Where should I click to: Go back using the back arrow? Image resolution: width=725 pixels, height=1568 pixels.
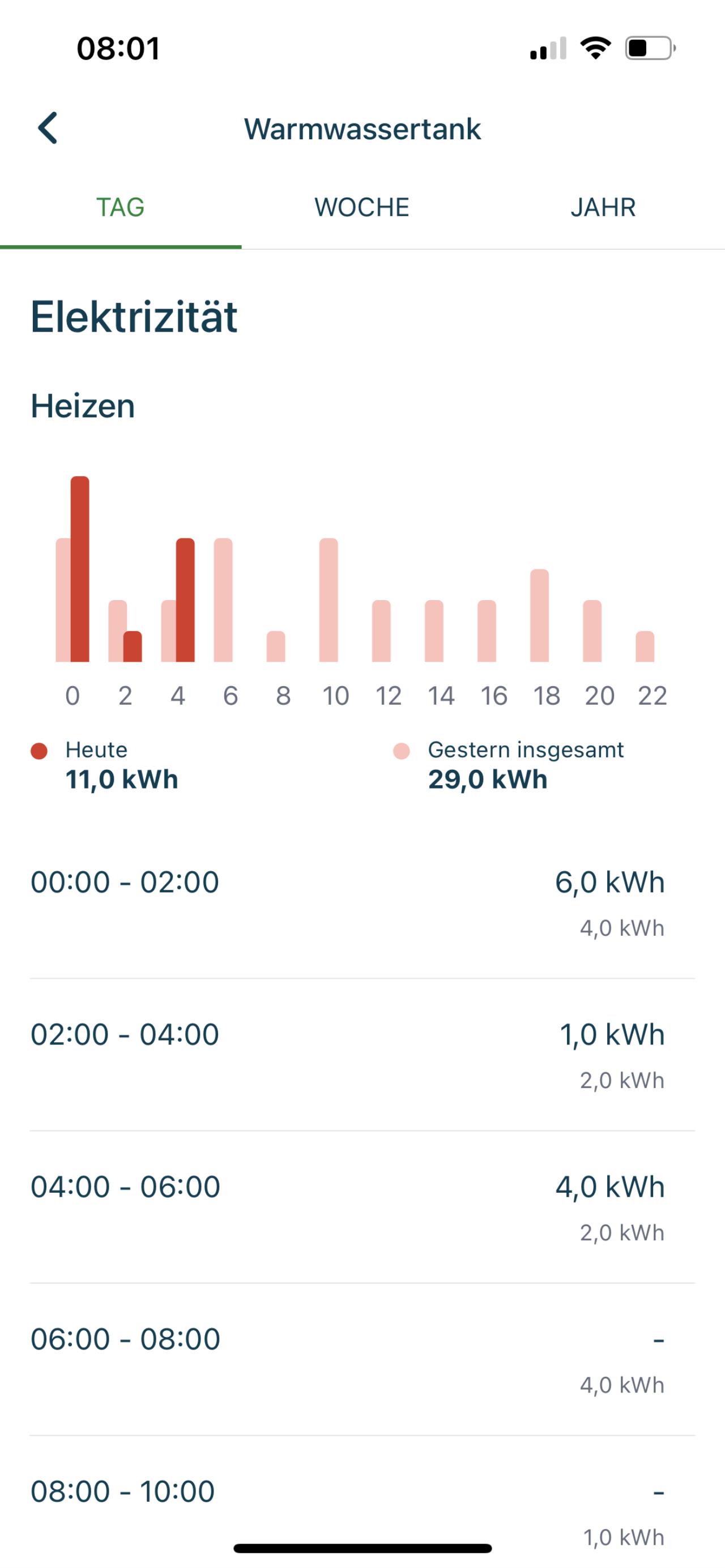(48, 128)
